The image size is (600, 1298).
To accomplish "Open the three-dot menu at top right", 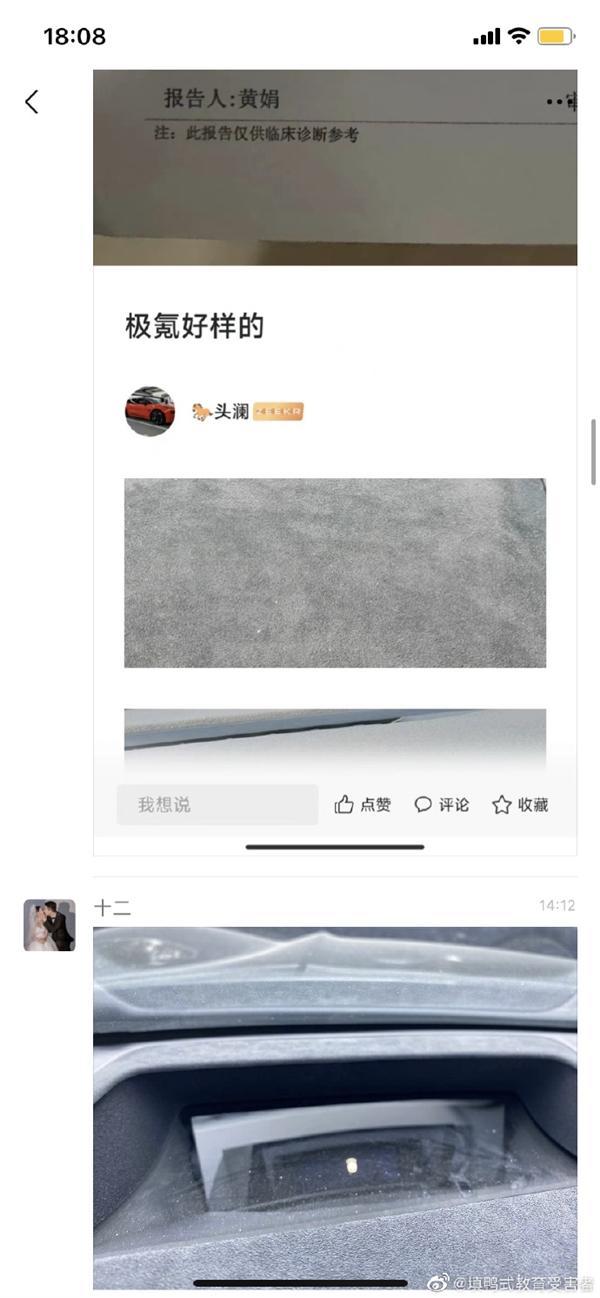I will pyautogui.click(x=555, y=101).
